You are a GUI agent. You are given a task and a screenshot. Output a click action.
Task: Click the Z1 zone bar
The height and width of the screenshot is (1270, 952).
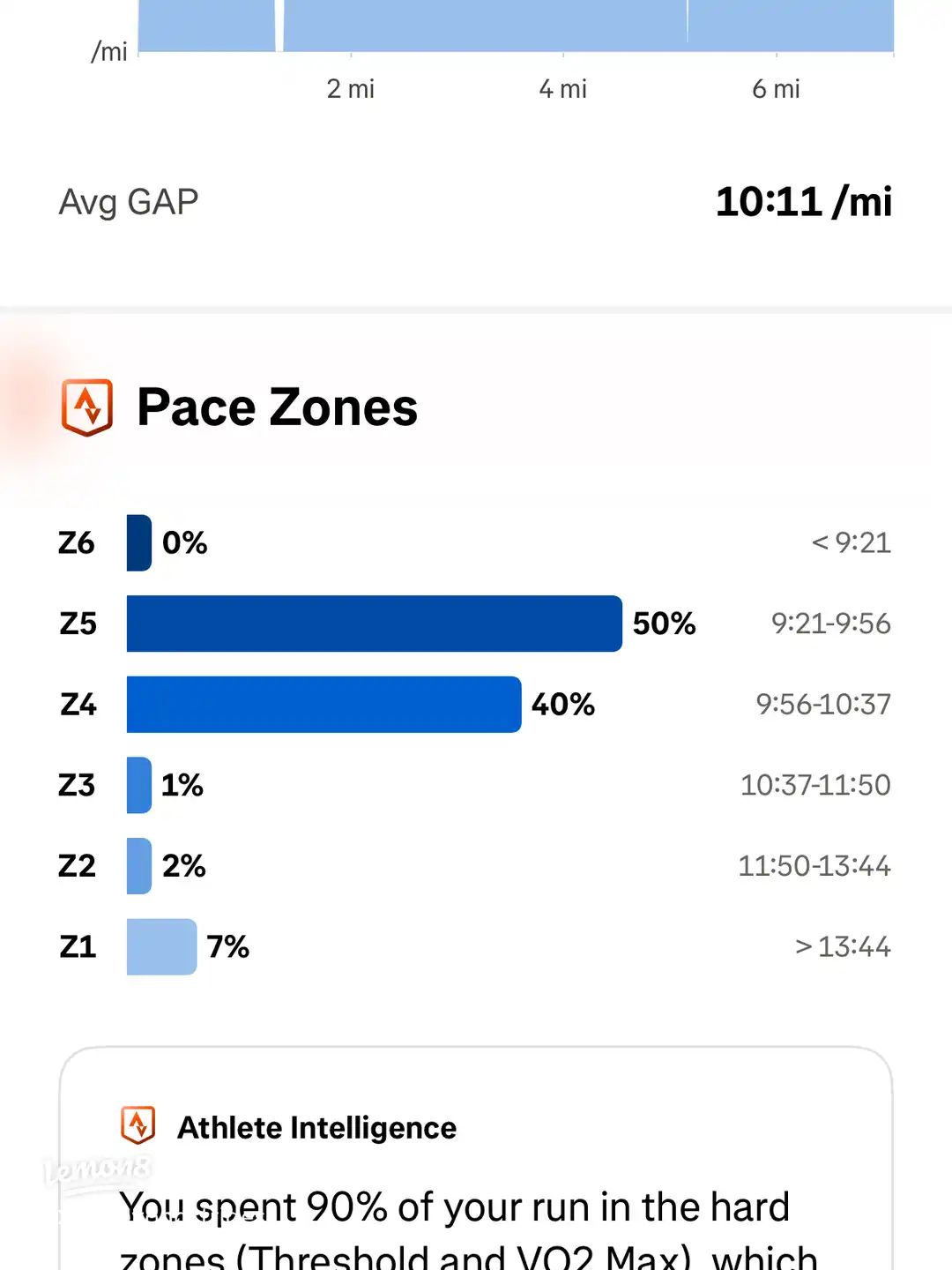pyautogui.click(x=161, y=946)
